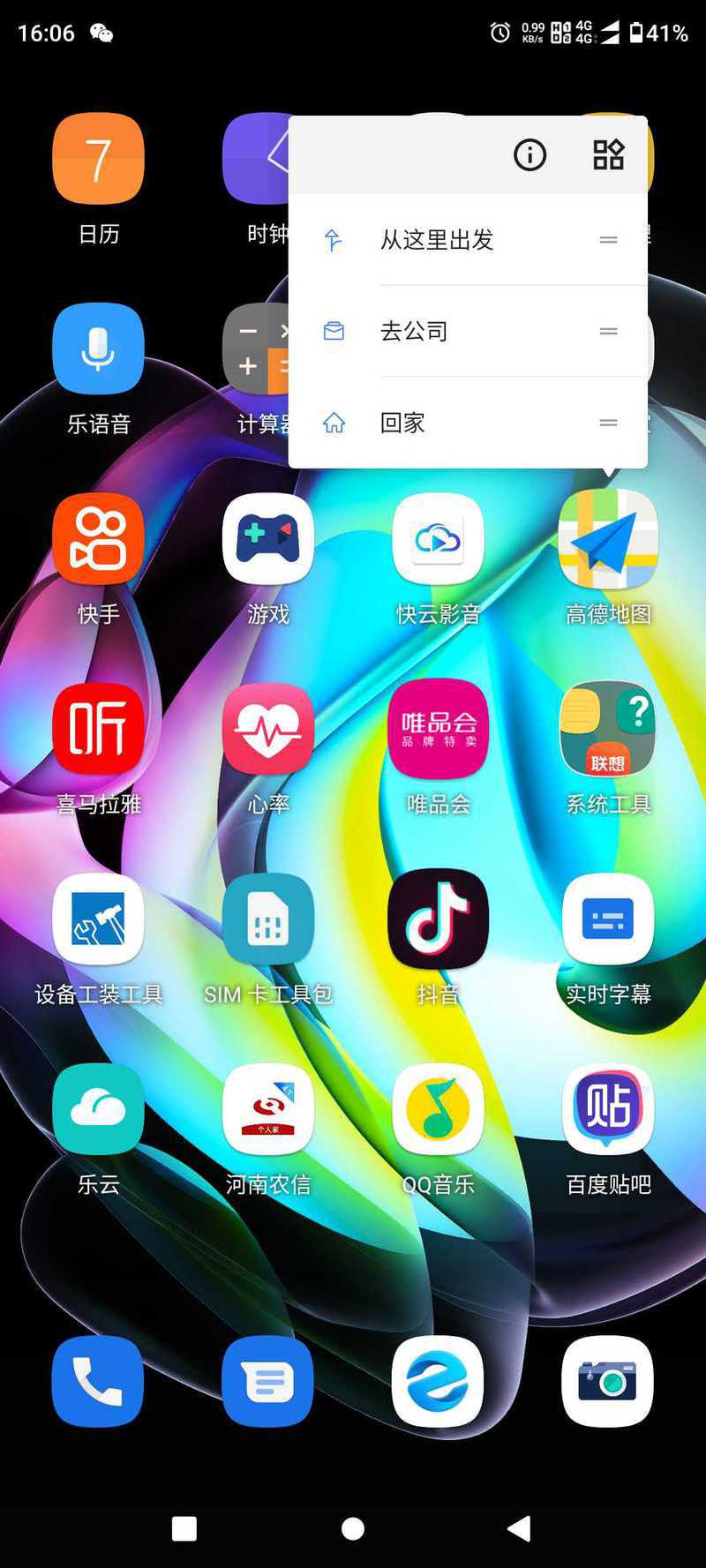This screenshot has height=1568, width=706.
Task: Select the 从这里出发 shortcut
Action: pos(468,240)
